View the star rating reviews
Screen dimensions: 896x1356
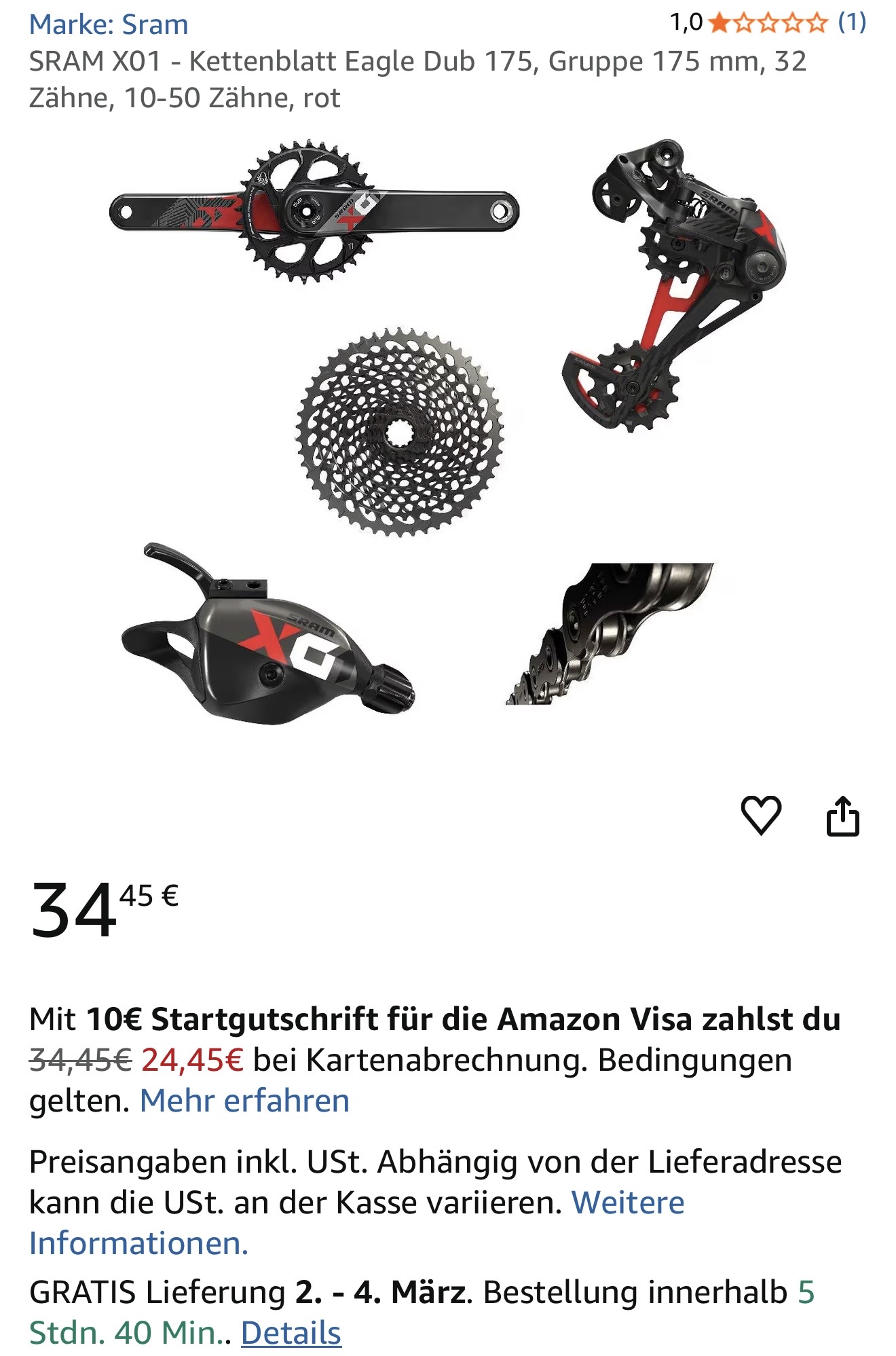pos(768,24)
